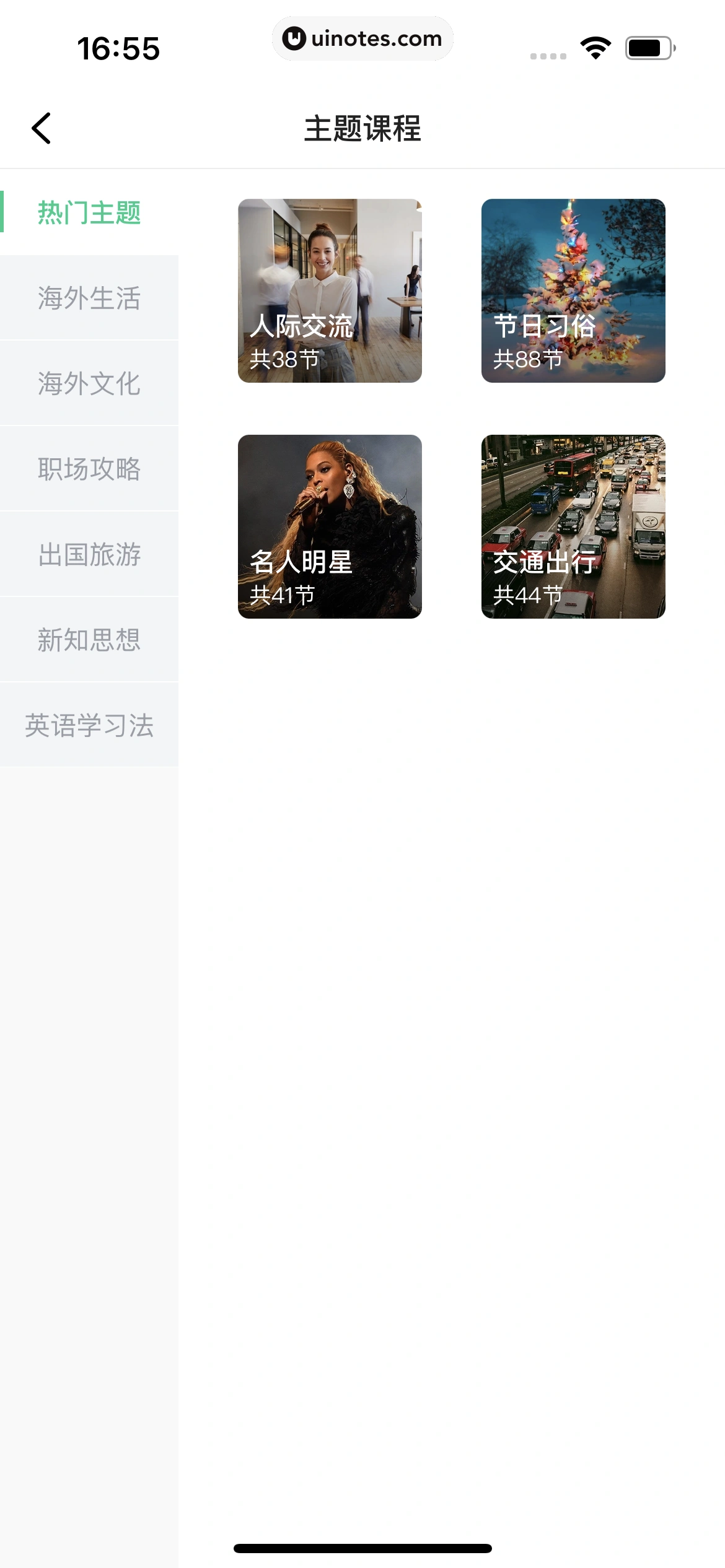The width and height of the screenshot is (725, 1568).
Task: Switch to 海外生活 category
Action: [x=89, y=297]
